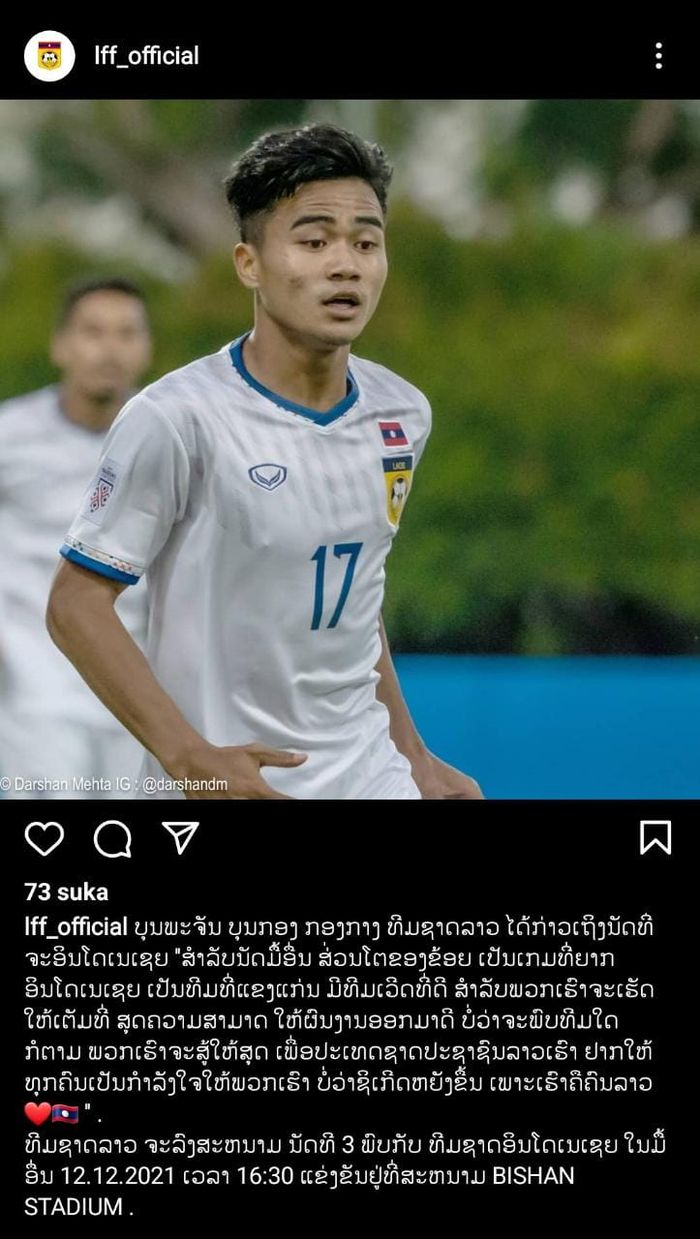Open the post photo of player 17

(350, 449)
